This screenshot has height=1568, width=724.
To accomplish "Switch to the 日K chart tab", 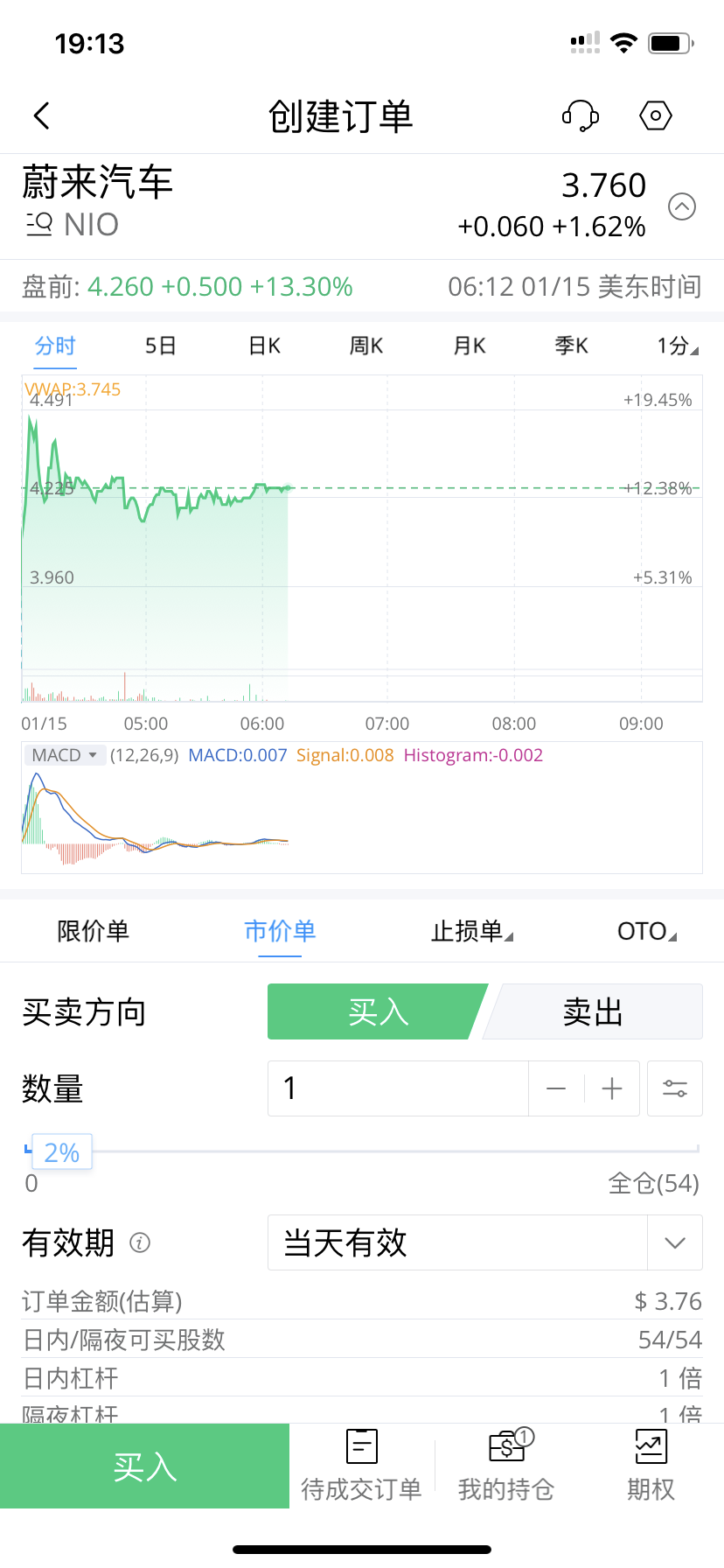I will (x=263, y=346).
